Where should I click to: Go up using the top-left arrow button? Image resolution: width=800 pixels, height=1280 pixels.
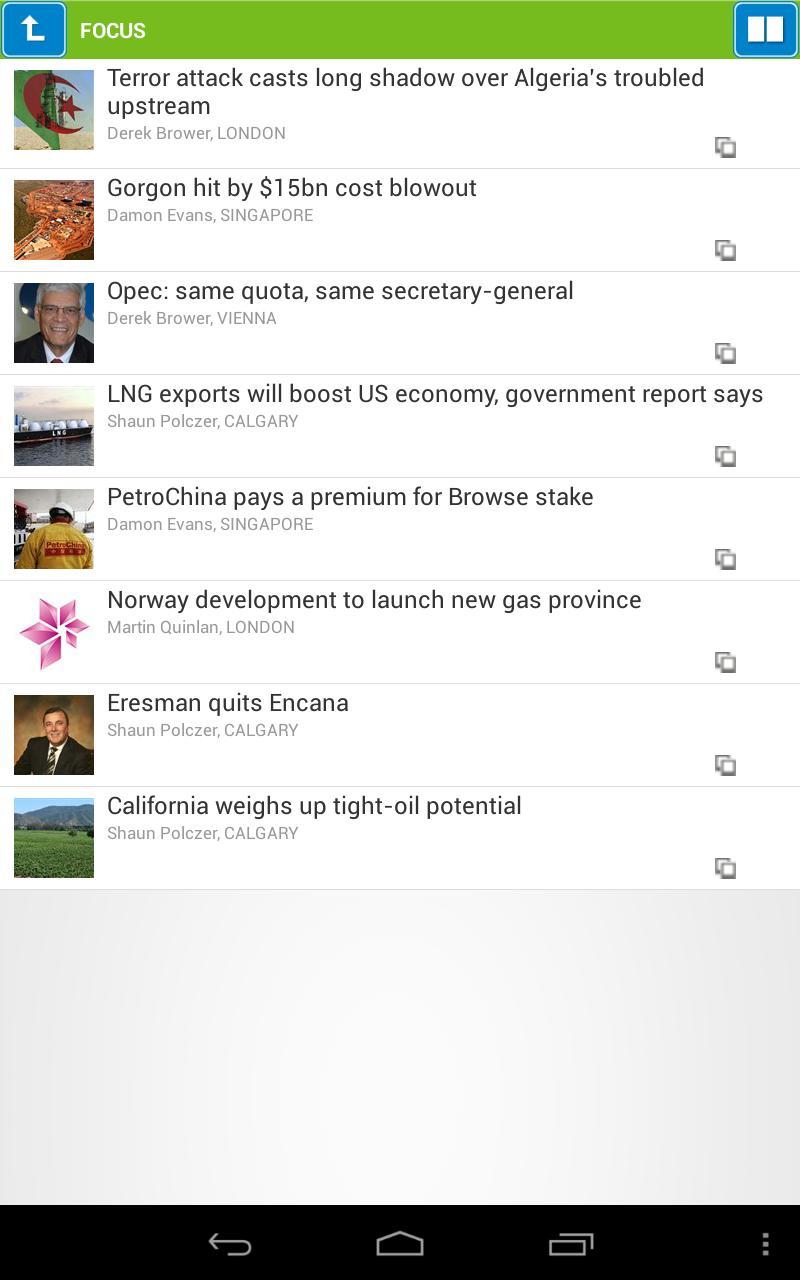point(34,30)
